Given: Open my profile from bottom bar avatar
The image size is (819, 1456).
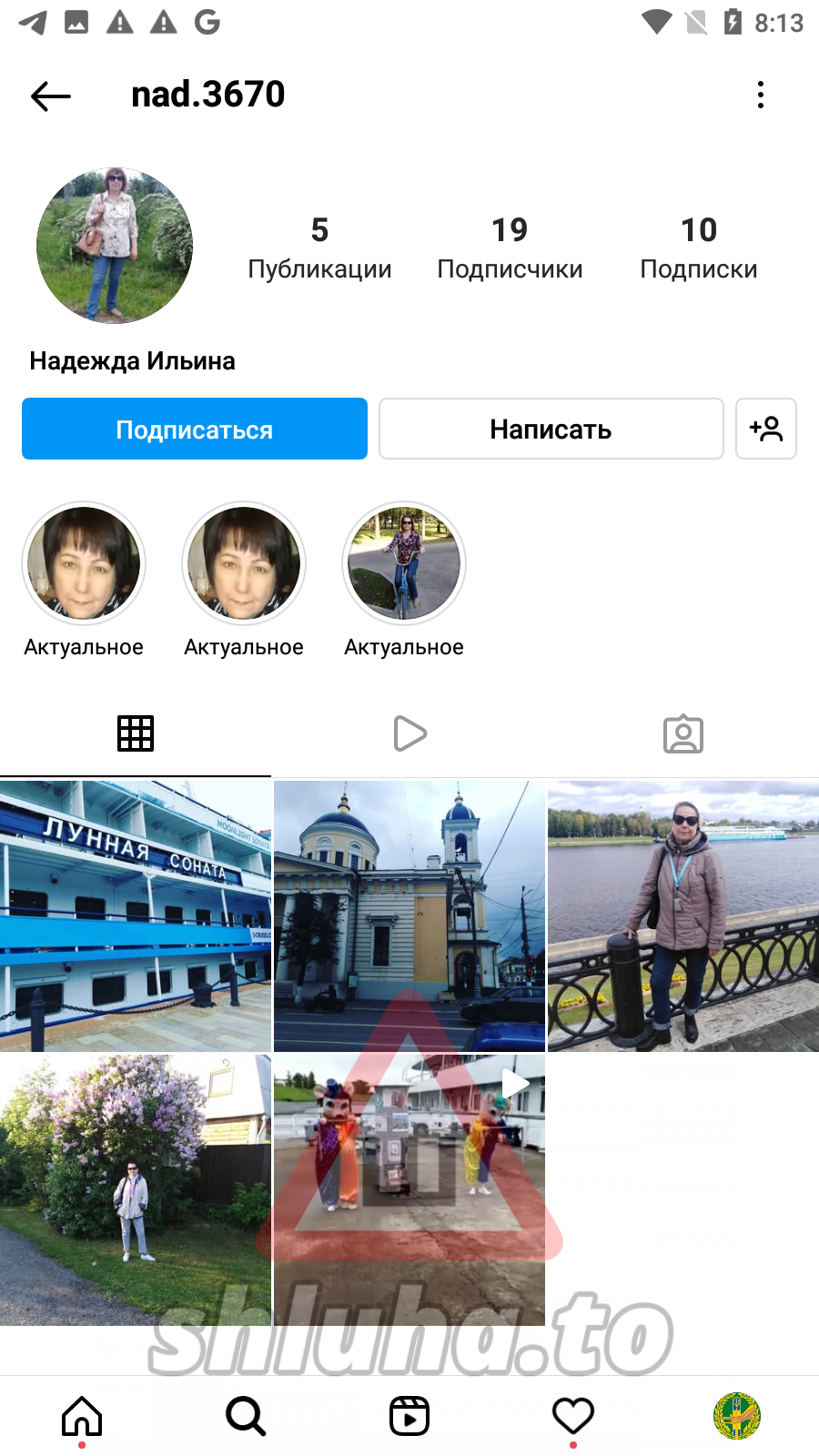Looking at the screenshot, I should (x=737, y=1416).
